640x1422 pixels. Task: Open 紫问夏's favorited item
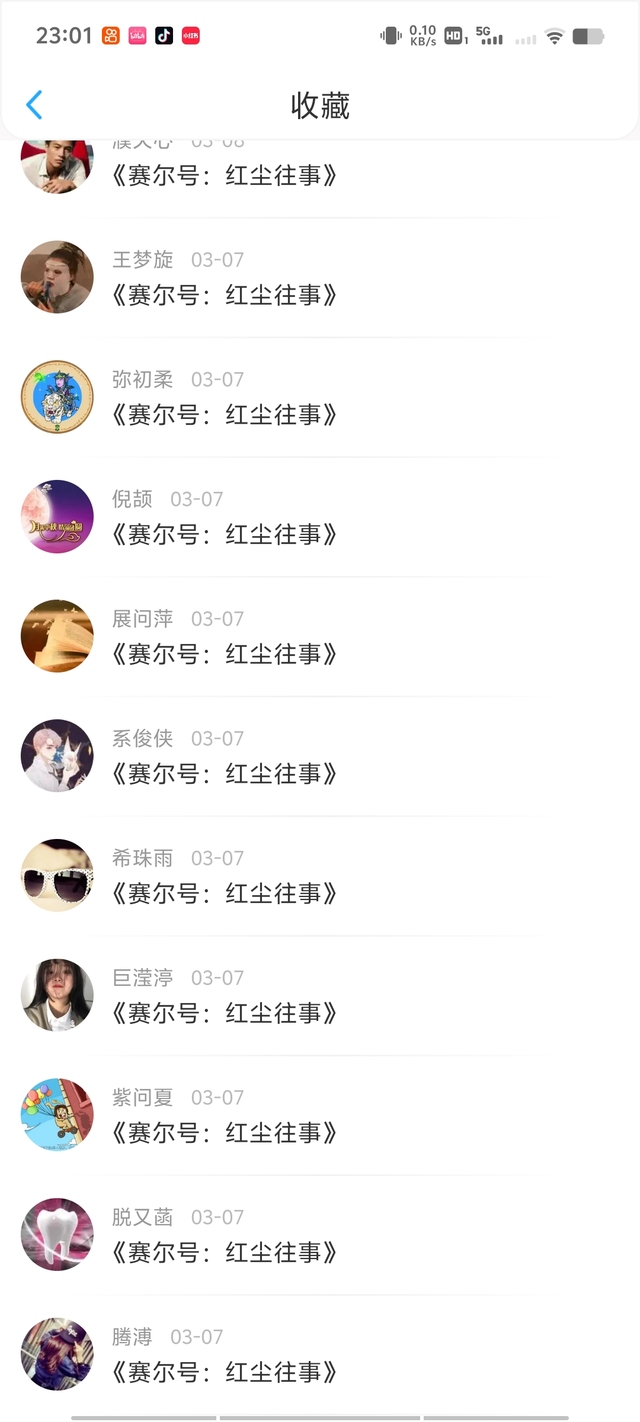pos(224,1133)
